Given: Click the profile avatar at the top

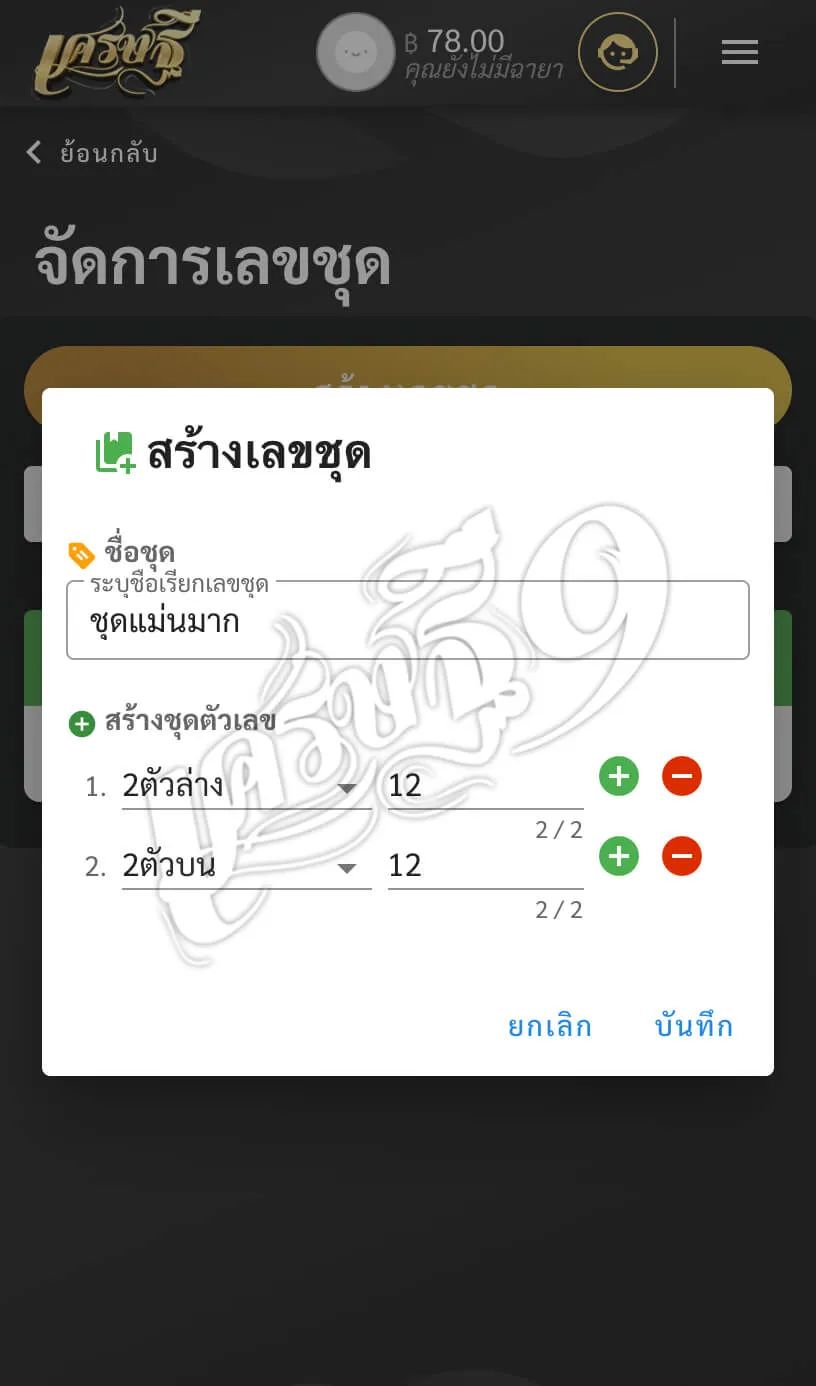Looking at the screenshot, I should click(x=356, y=52).
